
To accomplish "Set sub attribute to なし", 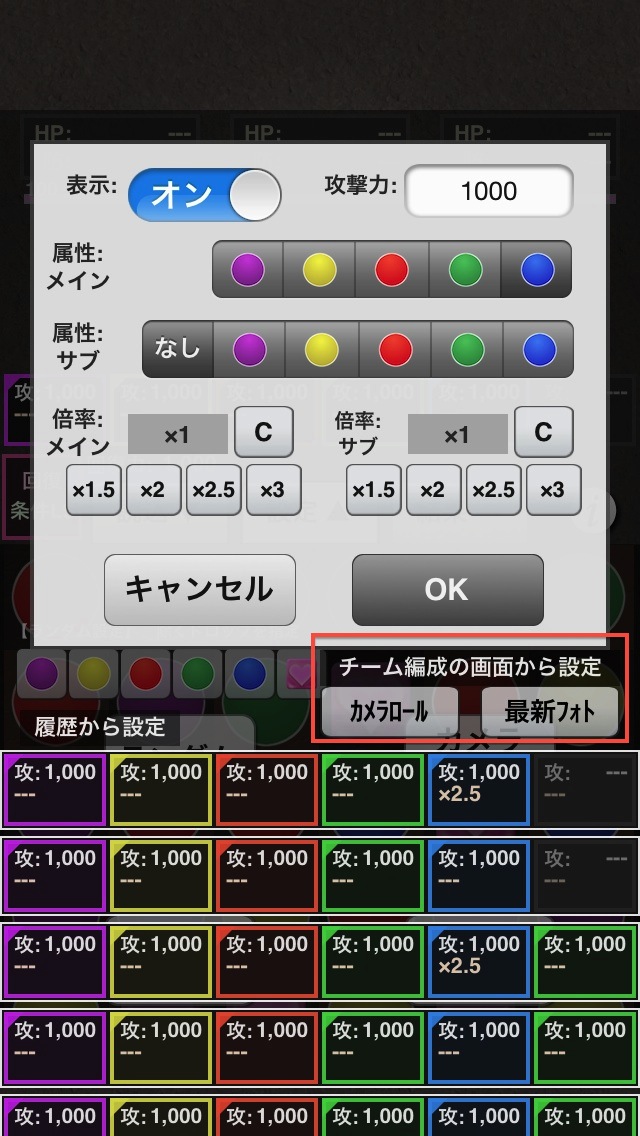I will pos(178,349).
